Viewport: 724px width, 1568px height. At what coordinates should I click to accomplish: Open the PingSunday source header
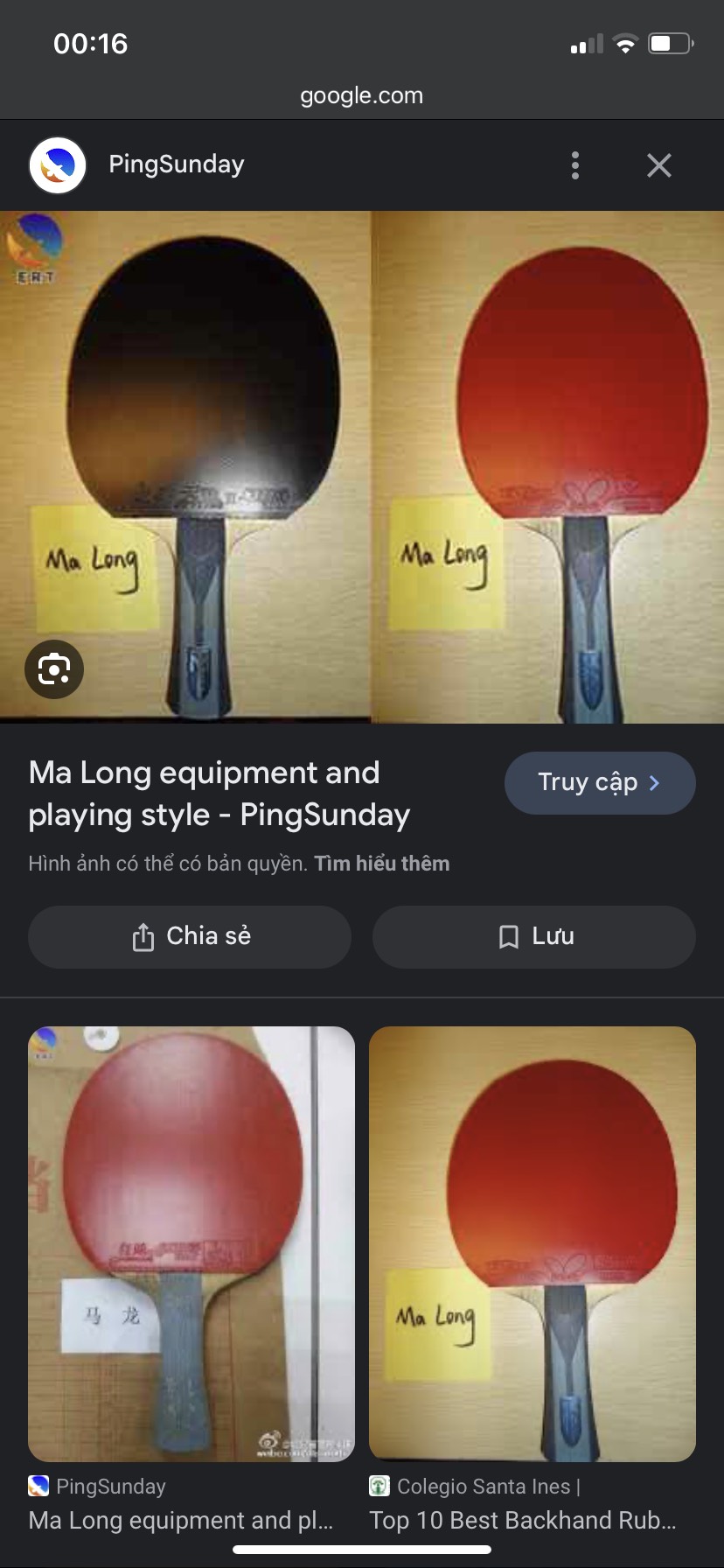[175, 164]
